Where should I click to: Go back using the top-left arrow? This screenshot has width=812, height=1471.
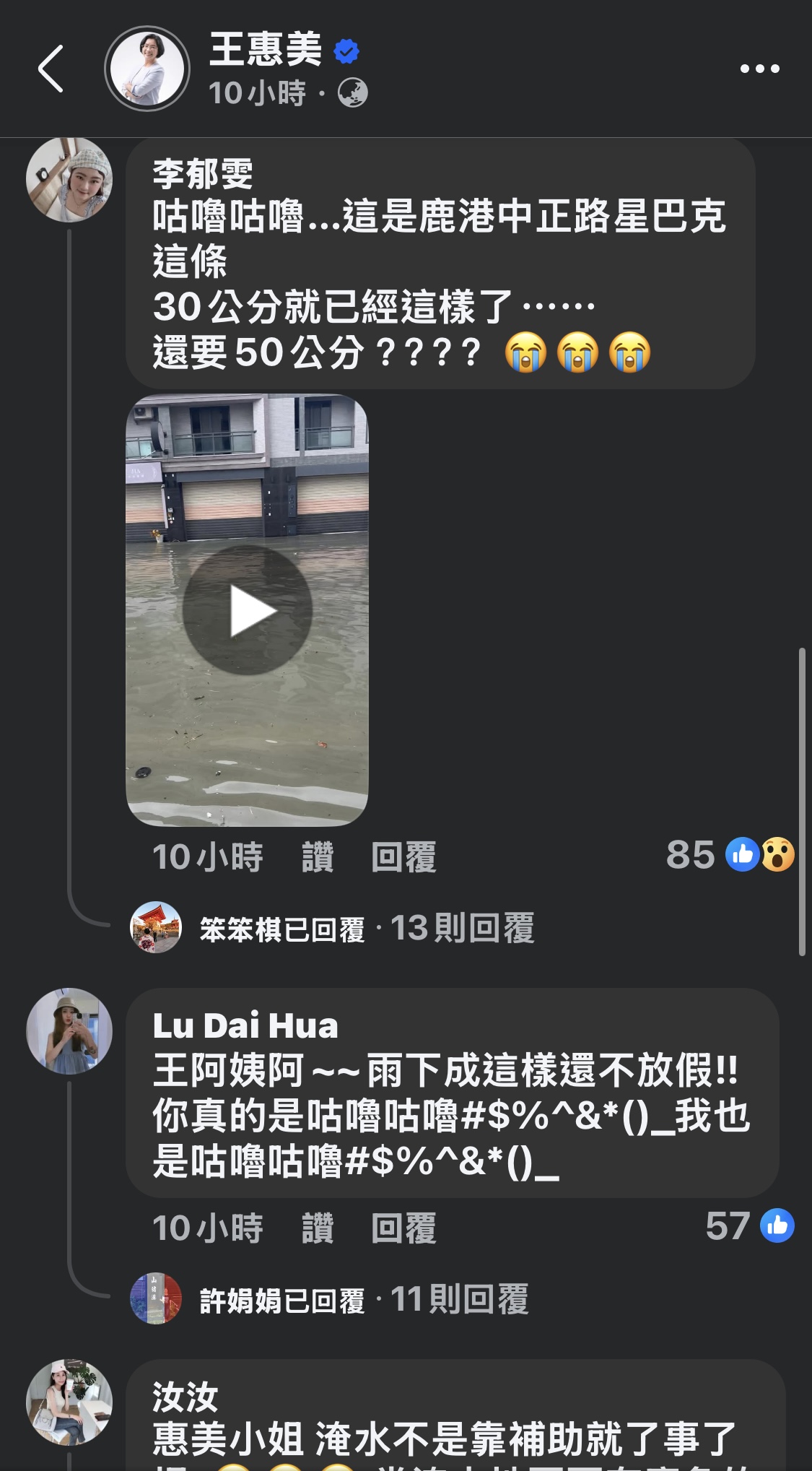pos(51,69)
